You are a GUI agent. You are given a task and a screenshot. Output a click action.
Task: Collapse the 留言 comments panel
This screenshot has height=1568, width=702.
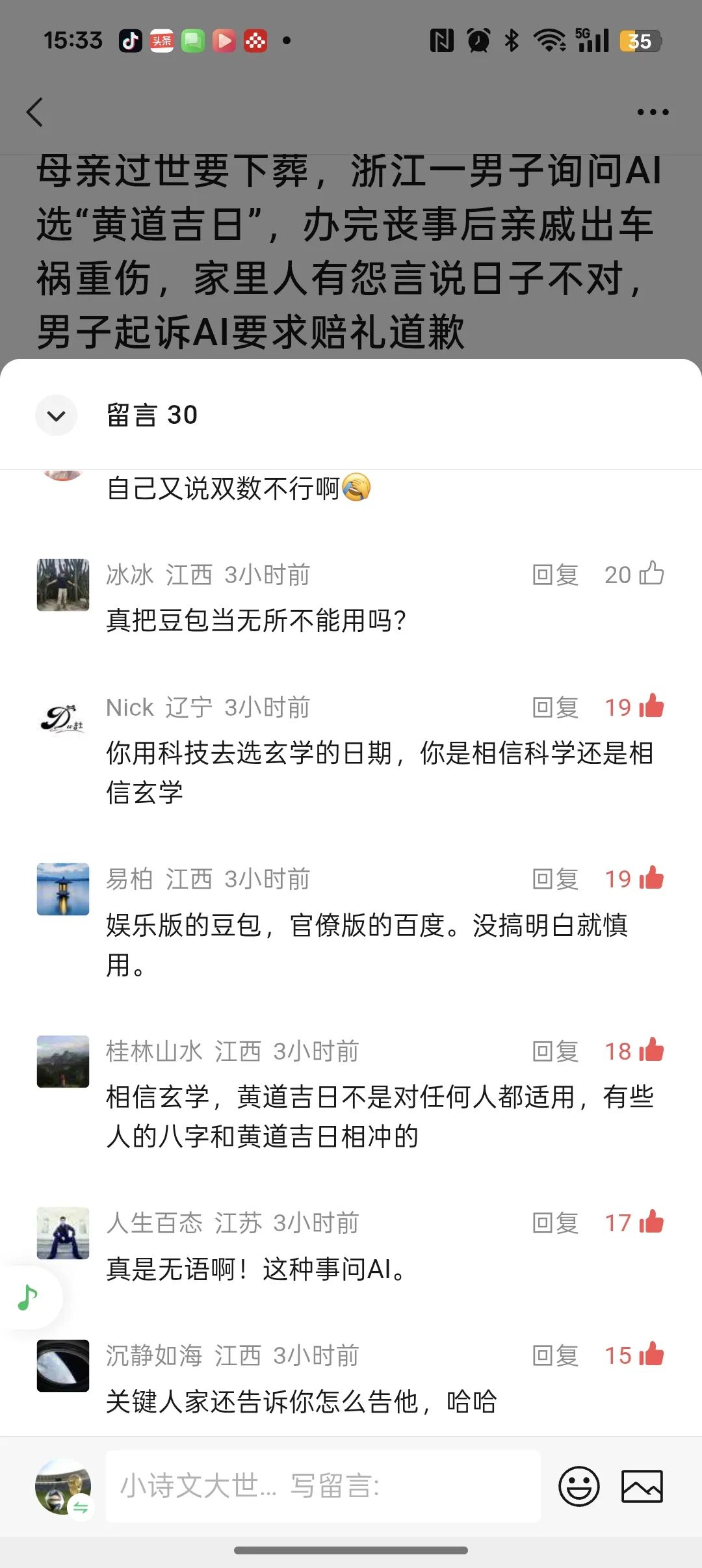56,415
